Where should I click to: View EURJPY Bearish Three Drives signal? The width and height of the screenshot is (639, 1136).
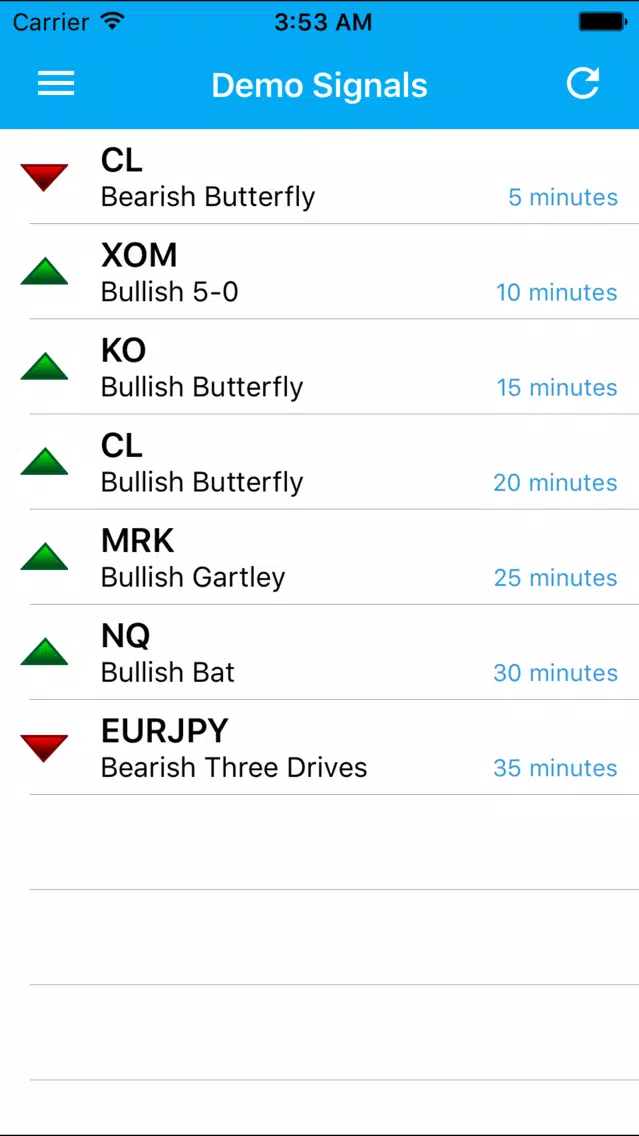click(x=320, y=747)
